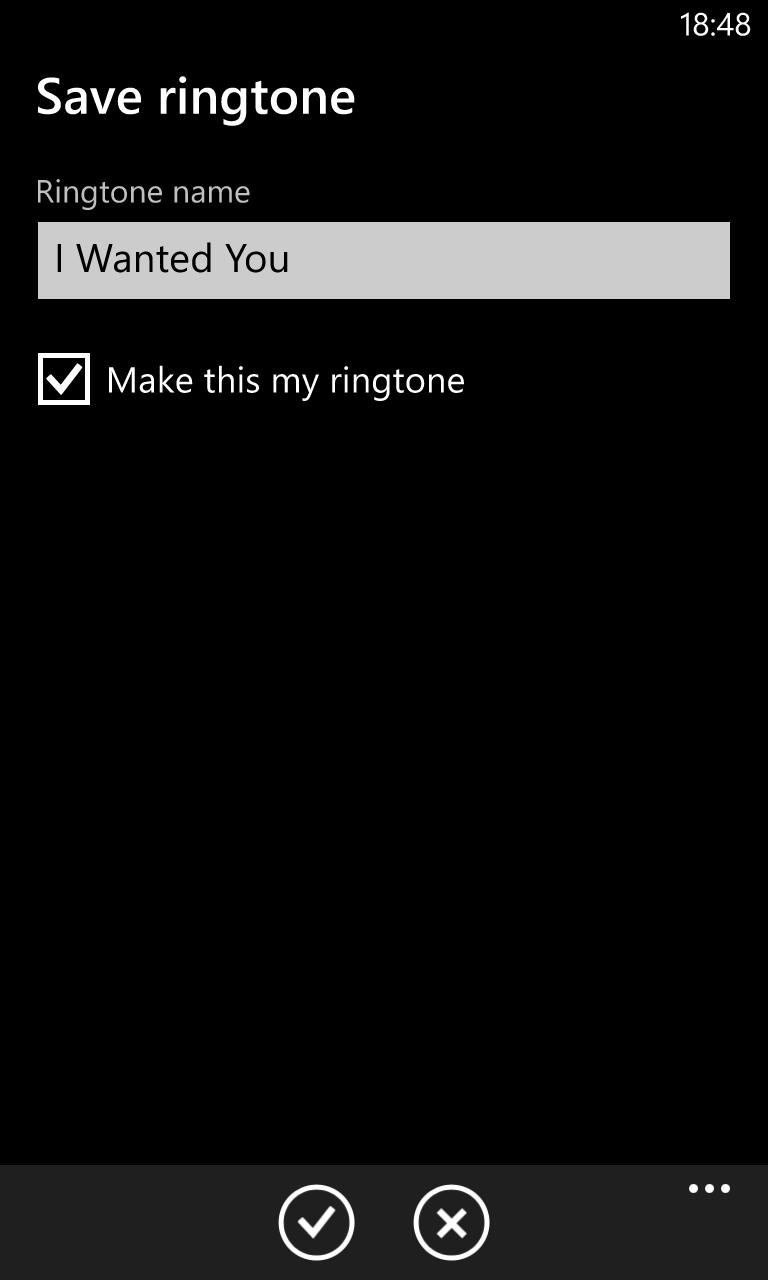Image resolution: width=768 pixels, height=1280 pixels.
Task: Cancel saving with the X button
Action: tap(451, 1222)
